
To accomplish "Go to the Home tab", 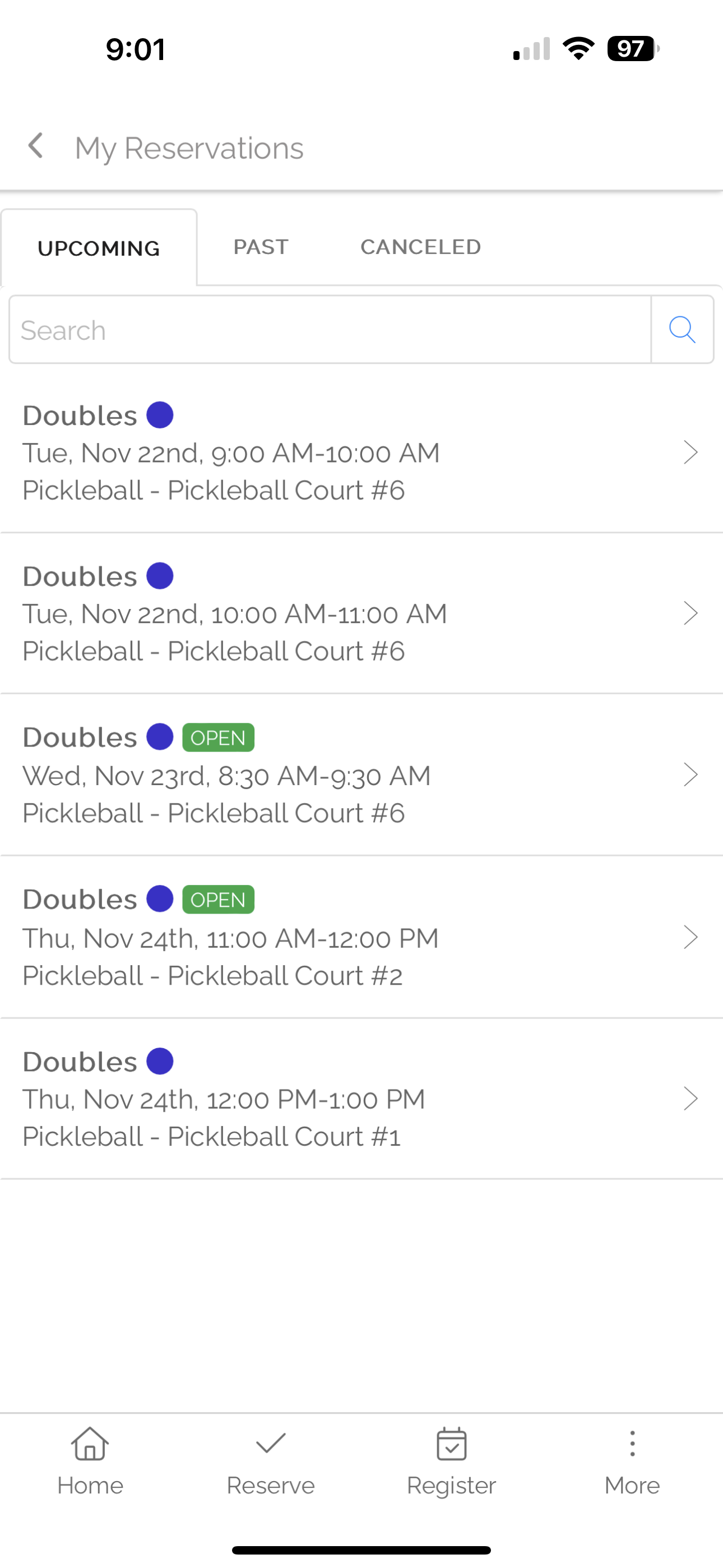I will [x=90, y=1462].
